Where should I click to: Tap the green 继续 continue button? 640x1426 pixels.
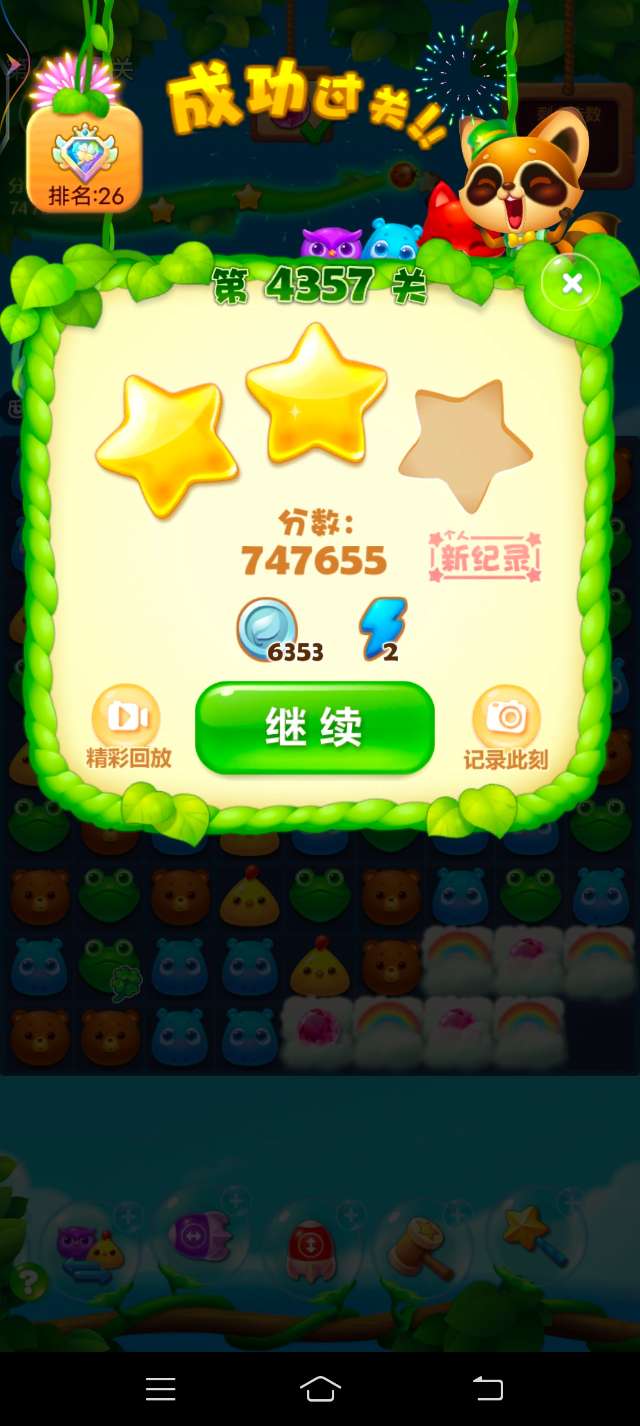[x=315, y=728]
